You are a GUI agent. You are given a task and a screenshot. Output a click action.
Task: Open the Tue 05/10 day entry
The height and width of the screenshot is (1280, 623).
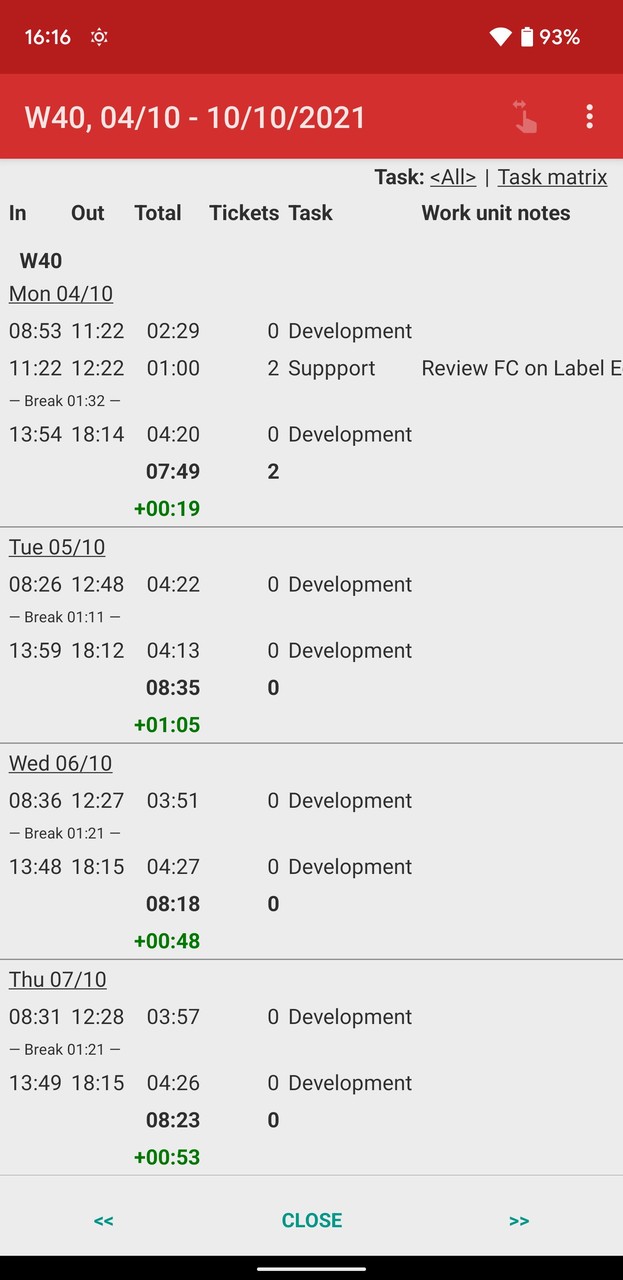click(57, 547)
